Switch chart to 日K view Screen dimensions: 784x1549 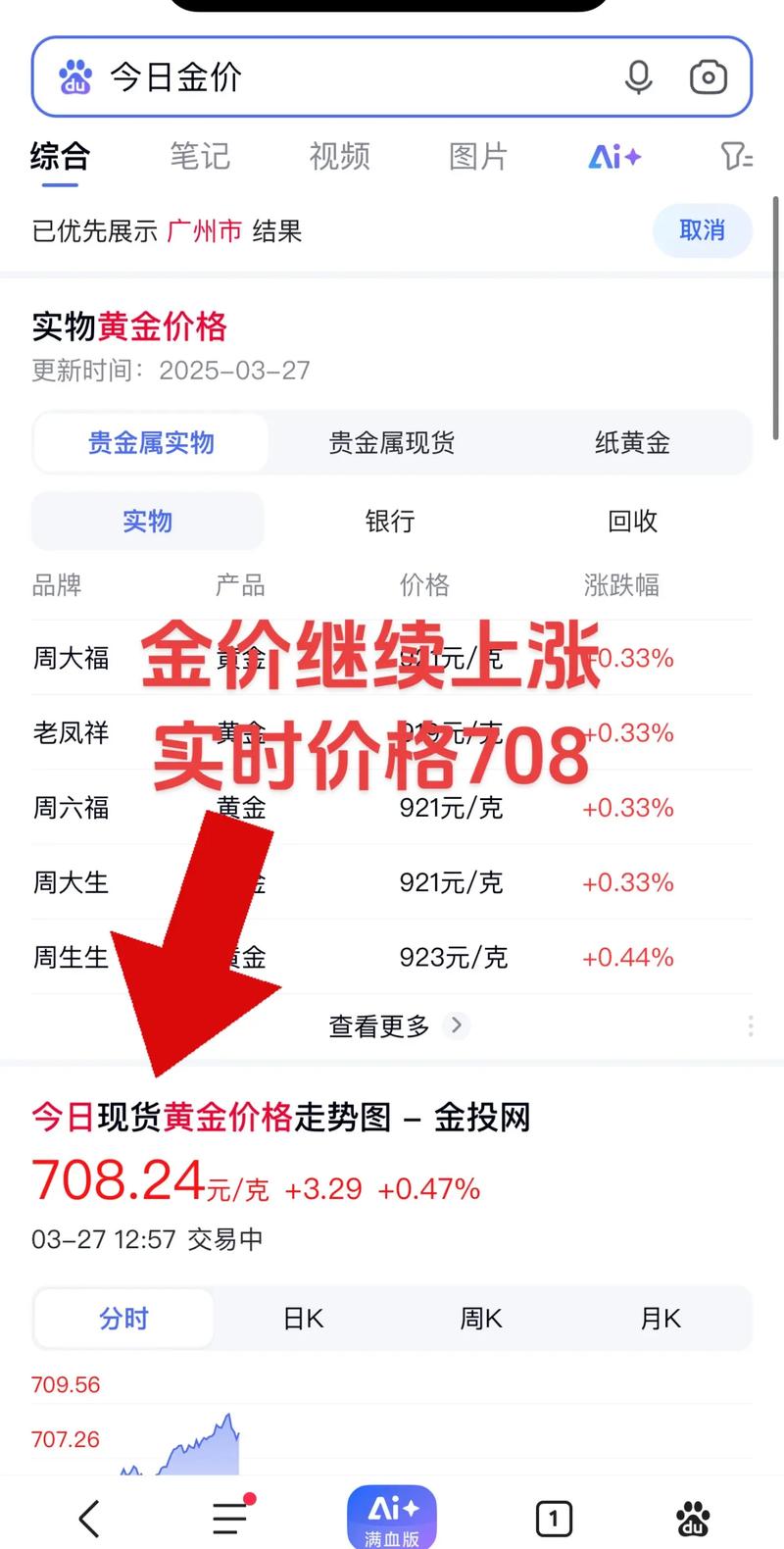[302, 1318]
